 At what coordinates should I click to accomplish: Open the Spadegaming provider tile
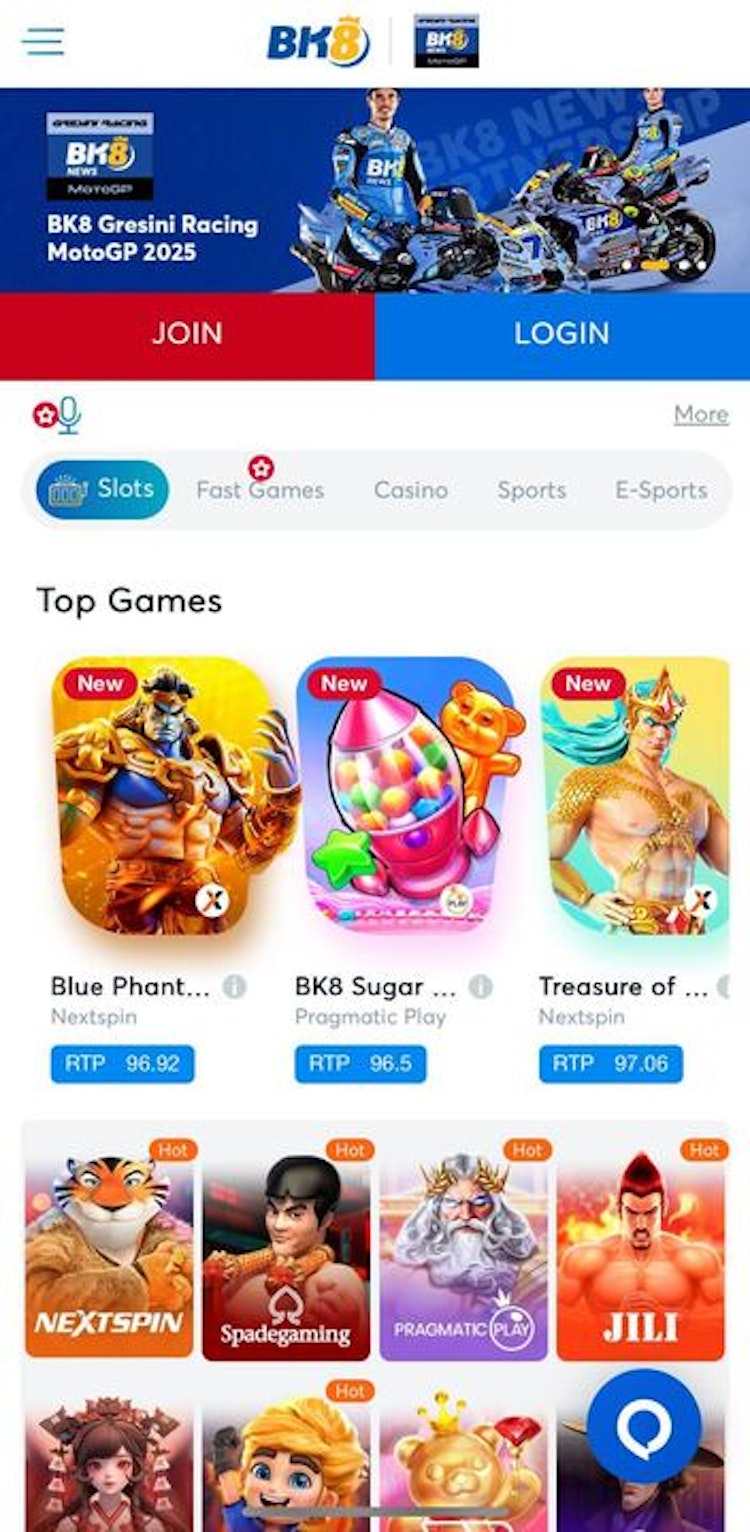pos(286,1253)
